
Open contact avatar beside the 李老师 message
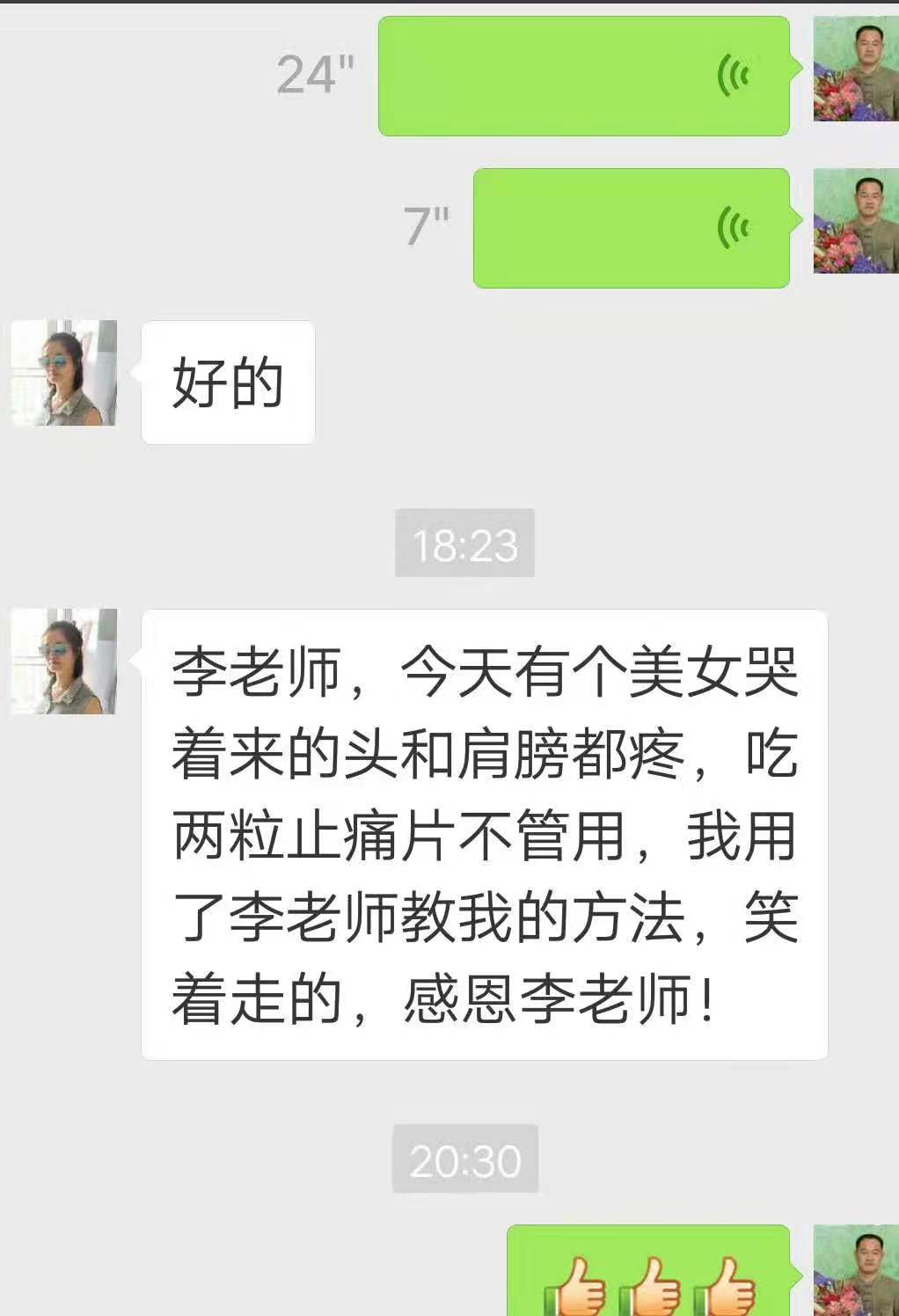click(x=63, y=662)
